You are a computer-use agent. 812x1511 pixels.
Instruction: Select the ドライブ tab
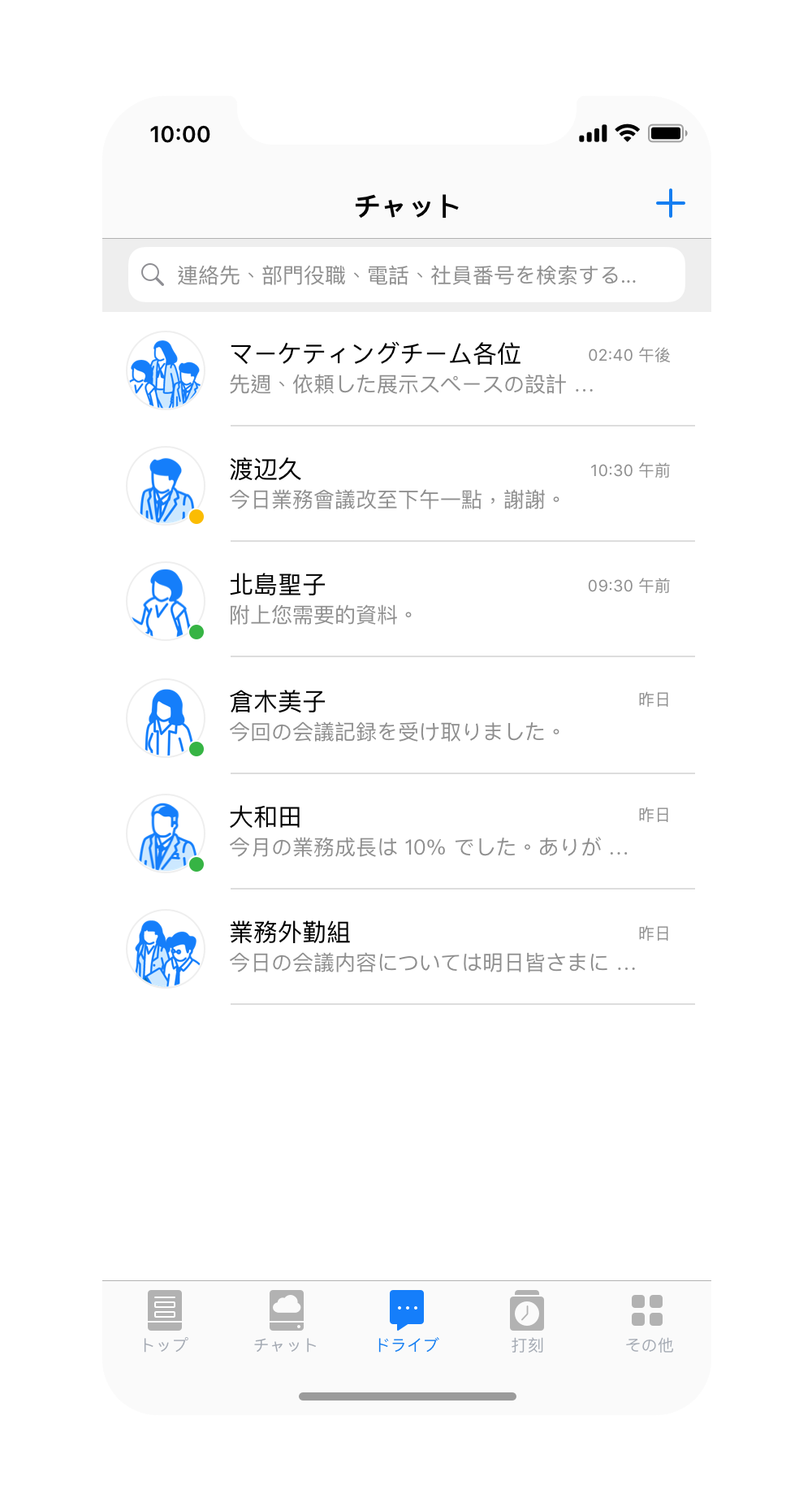(x=407, y=1321)
